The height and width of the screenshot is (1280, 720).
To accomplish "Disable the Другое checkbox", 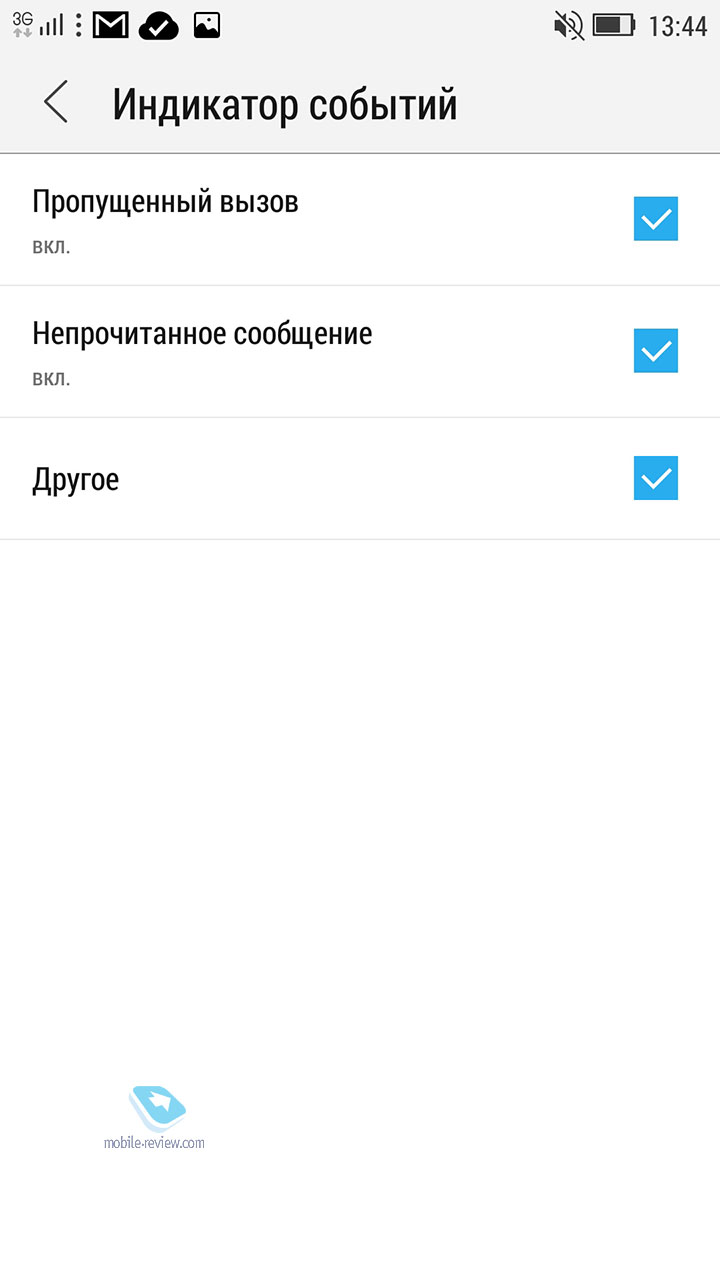I will [x=656, y=478].
